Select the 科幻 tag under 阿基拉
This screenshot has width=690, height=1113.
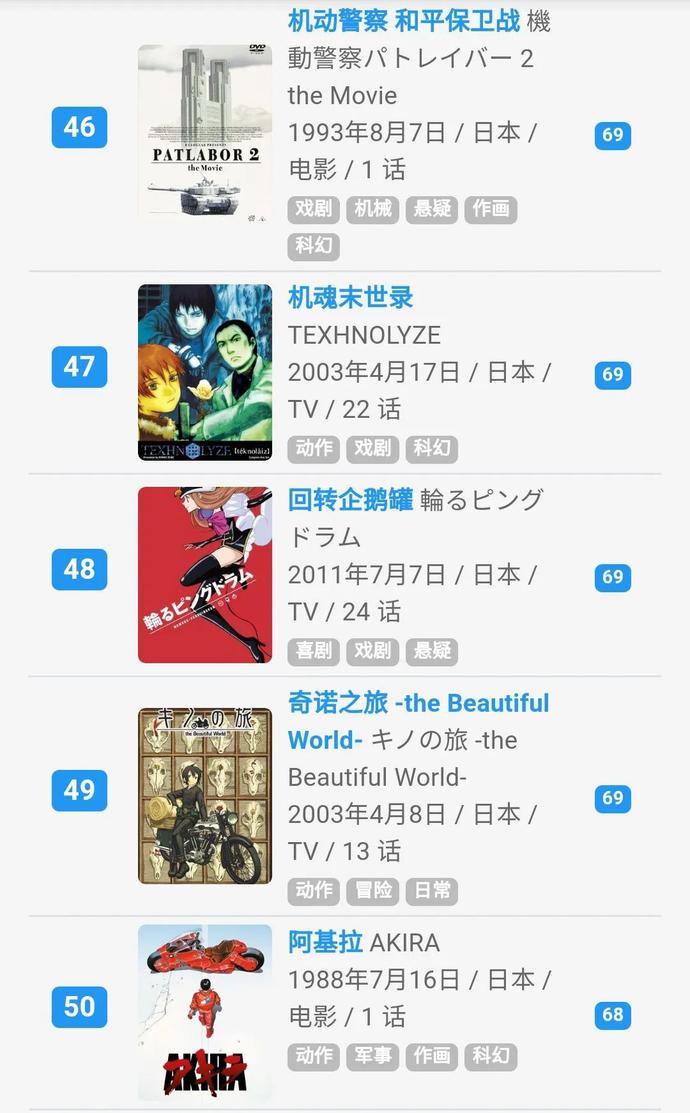[491, 1056]
